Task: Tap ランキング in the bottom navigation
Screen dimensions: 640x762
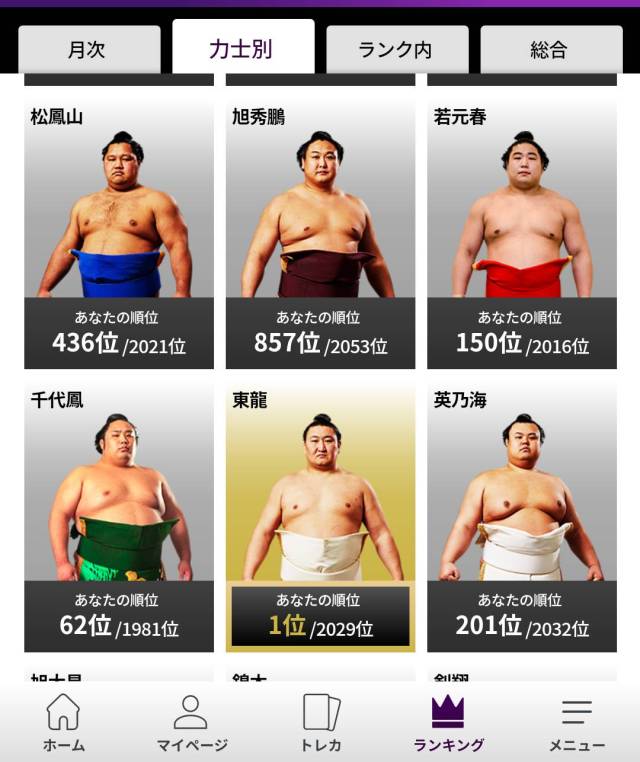Action: pyautogui.click(x=448, y=723)
